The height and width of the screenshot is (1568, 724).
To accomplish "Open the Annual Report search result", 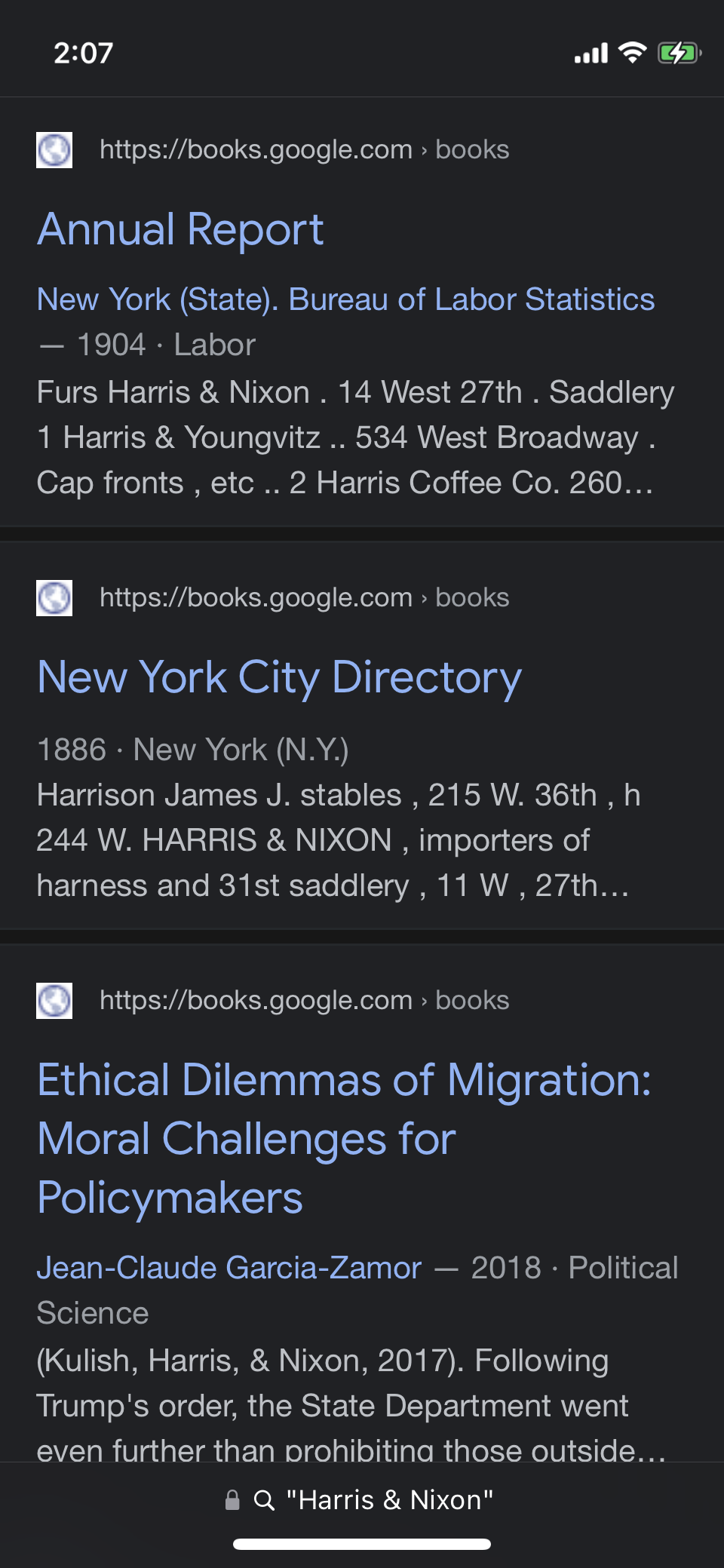I will [180, 229].
